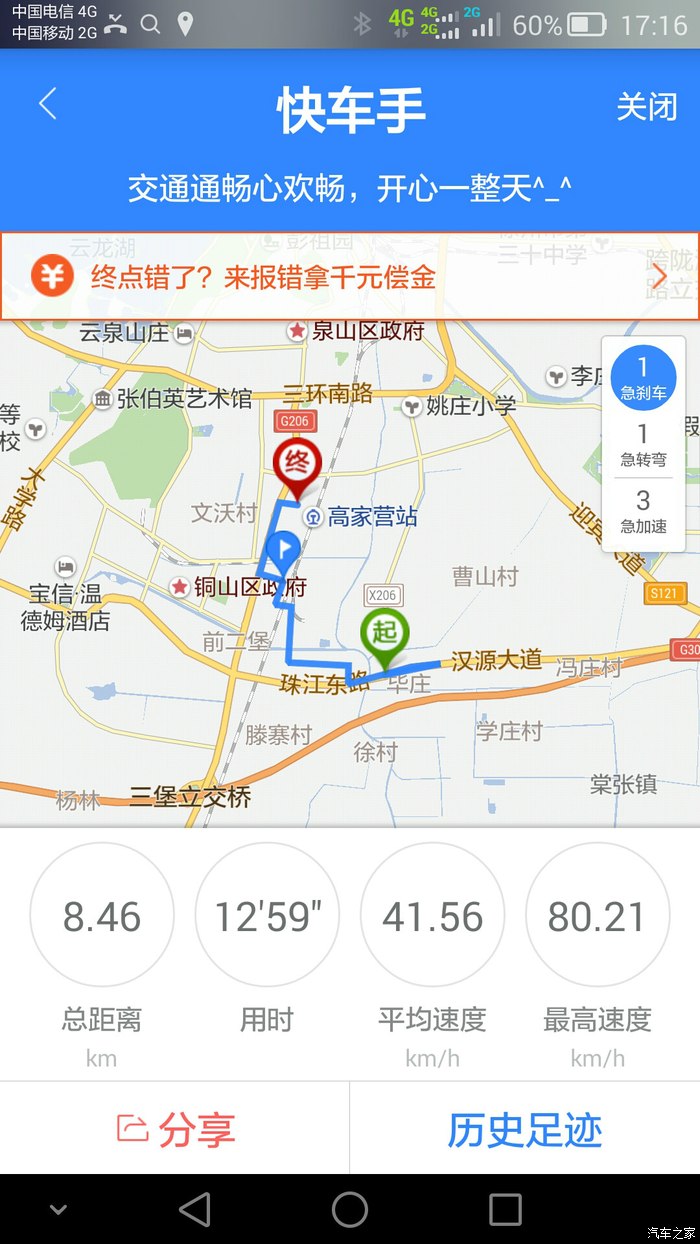
Task: Open 历史足迹 trip history
Action: pyautogui.click(x=525, y=1129)
